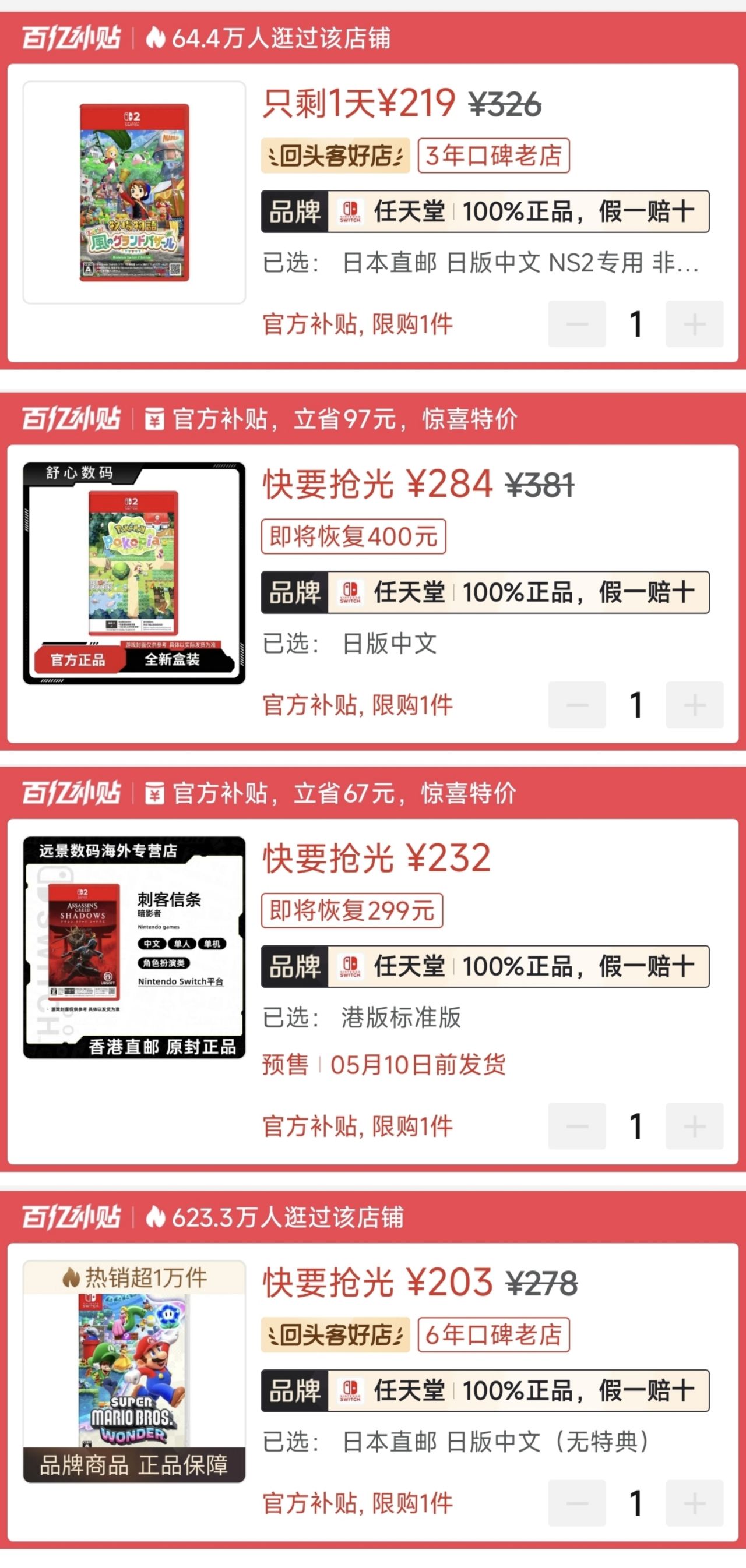Increase quantity of the ¥232 港版标准版 item
746x1568 pixels.
coord(694,1125)
